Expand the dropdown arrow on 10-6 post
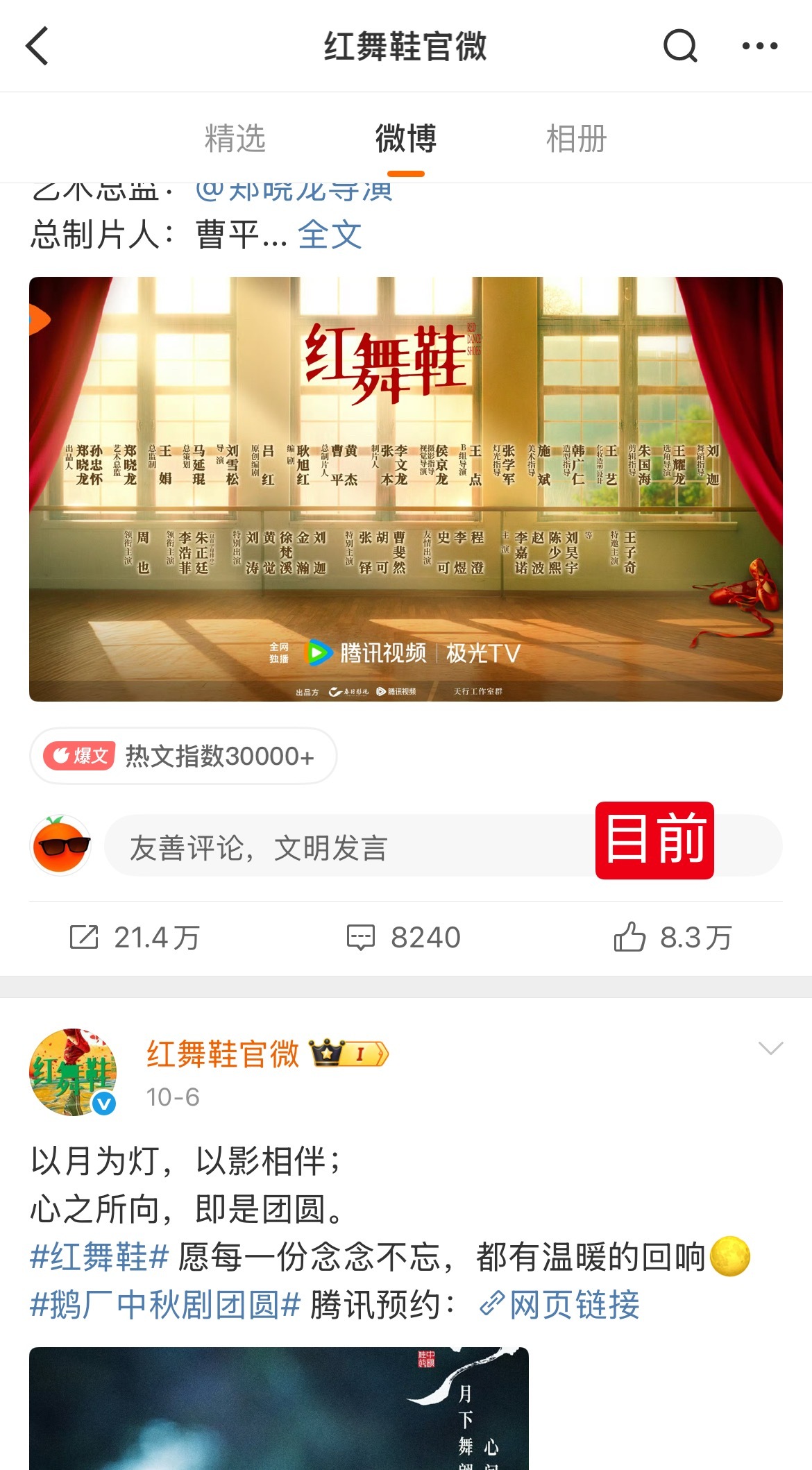Viewport: 812px width, 1470px height. point(770,1048)
